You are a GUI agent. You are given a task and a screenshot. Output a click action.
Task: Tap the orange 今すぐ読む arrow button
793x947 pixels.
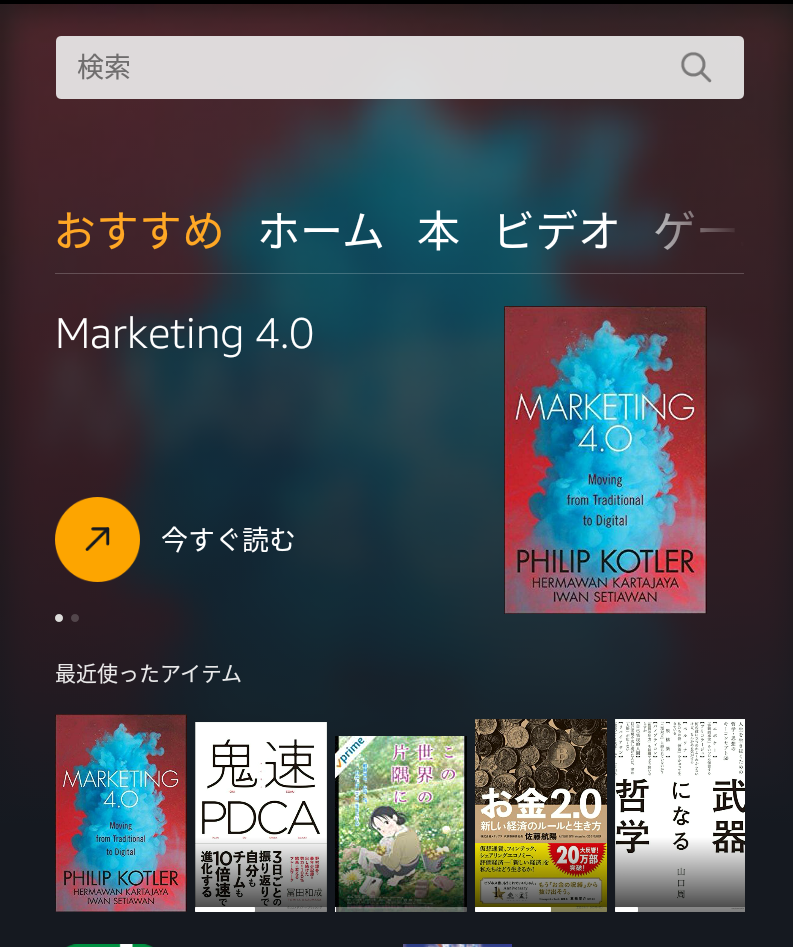(x=97, y=540)
